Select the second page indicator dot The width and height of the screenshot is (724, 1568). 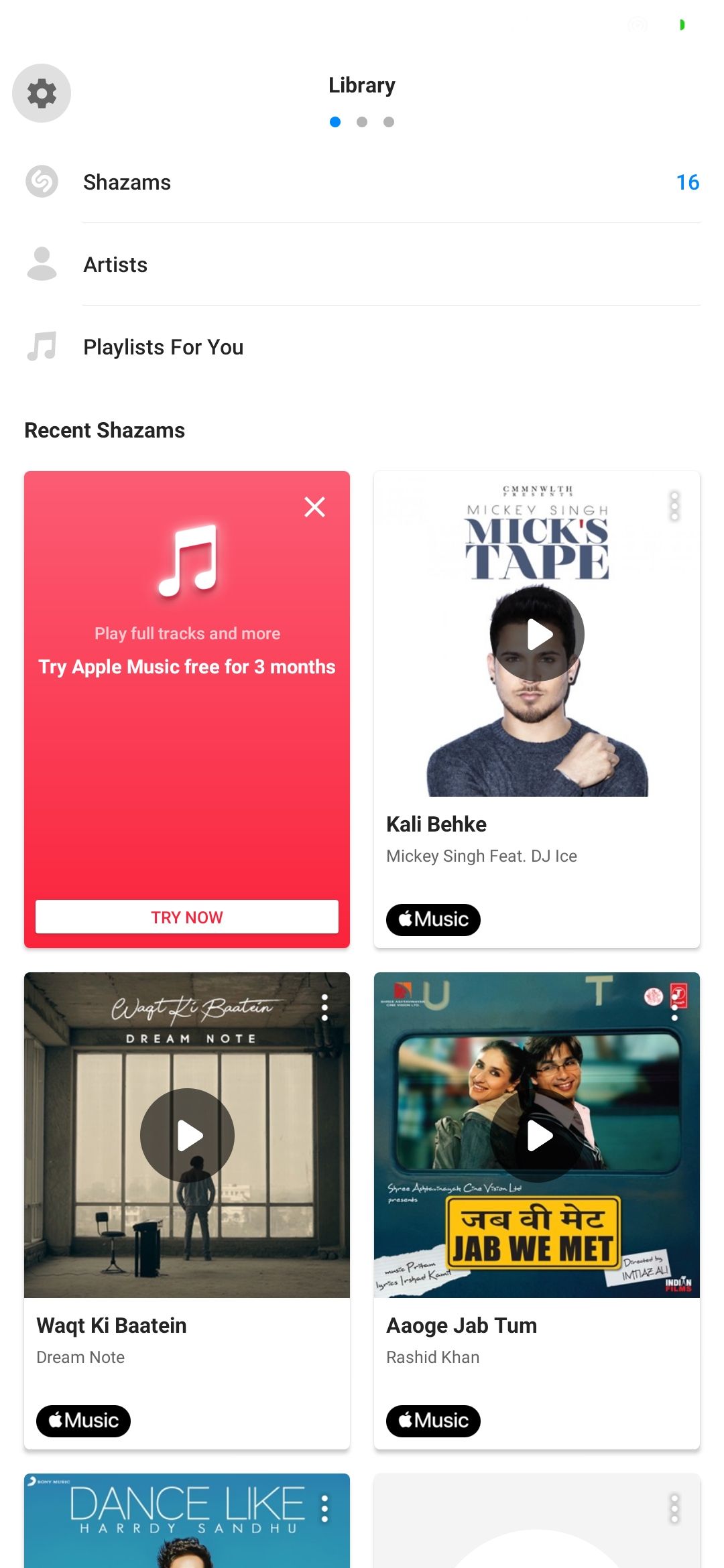(362, 121)
